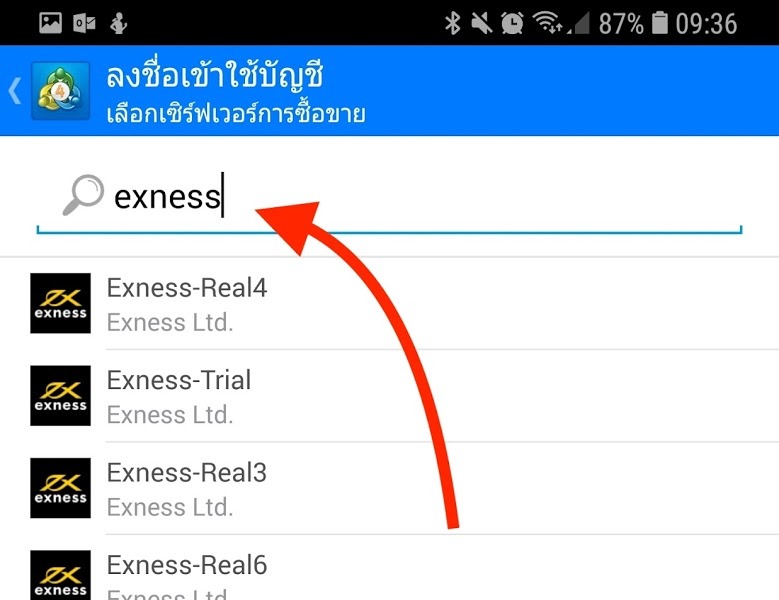Tap the server search field containing exness

click(x=400, y=196)
